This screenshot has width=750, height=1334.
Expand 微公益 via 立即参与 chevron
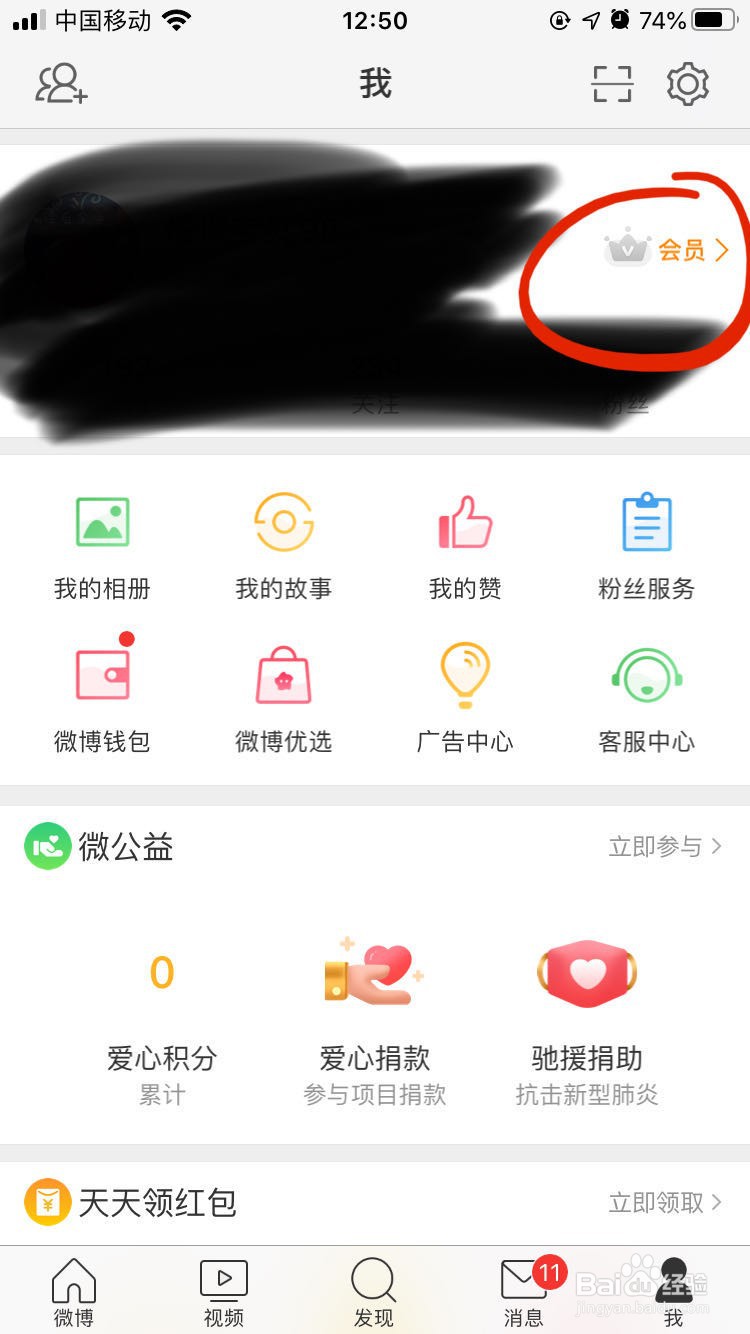[x=670, y=847]
